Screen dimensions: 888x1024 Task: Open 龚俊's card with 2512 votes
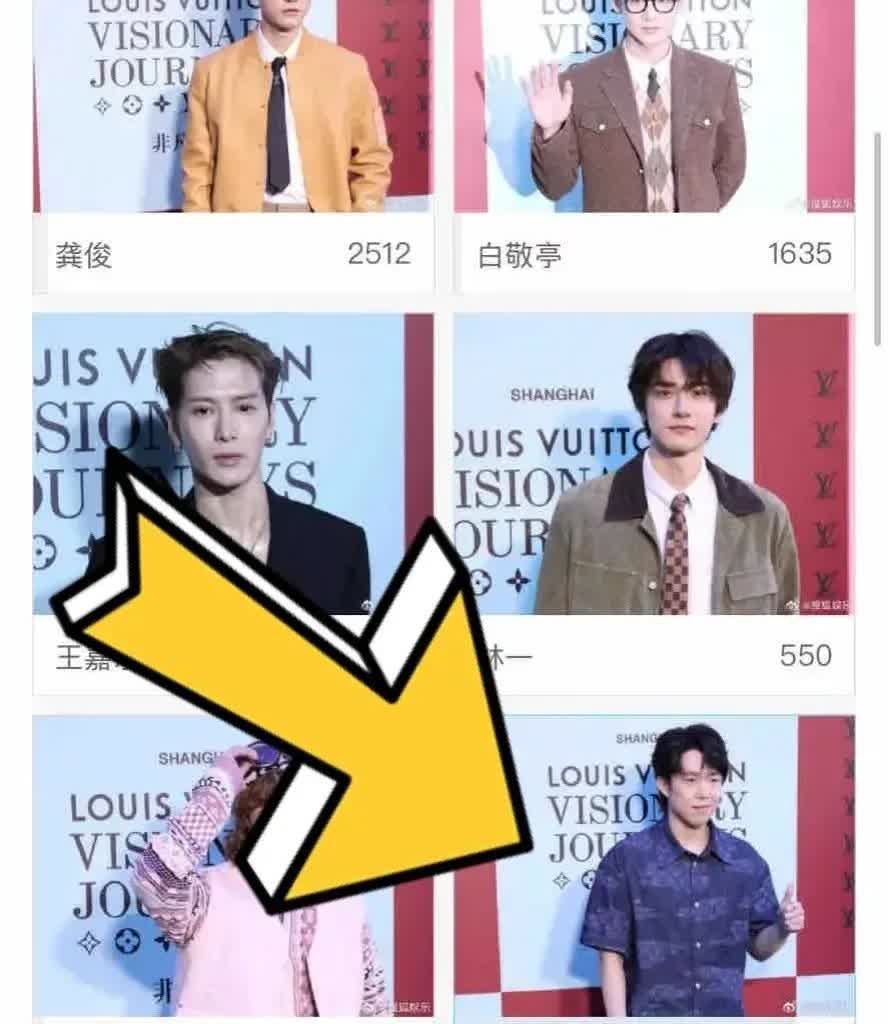(x=233, y=150)
